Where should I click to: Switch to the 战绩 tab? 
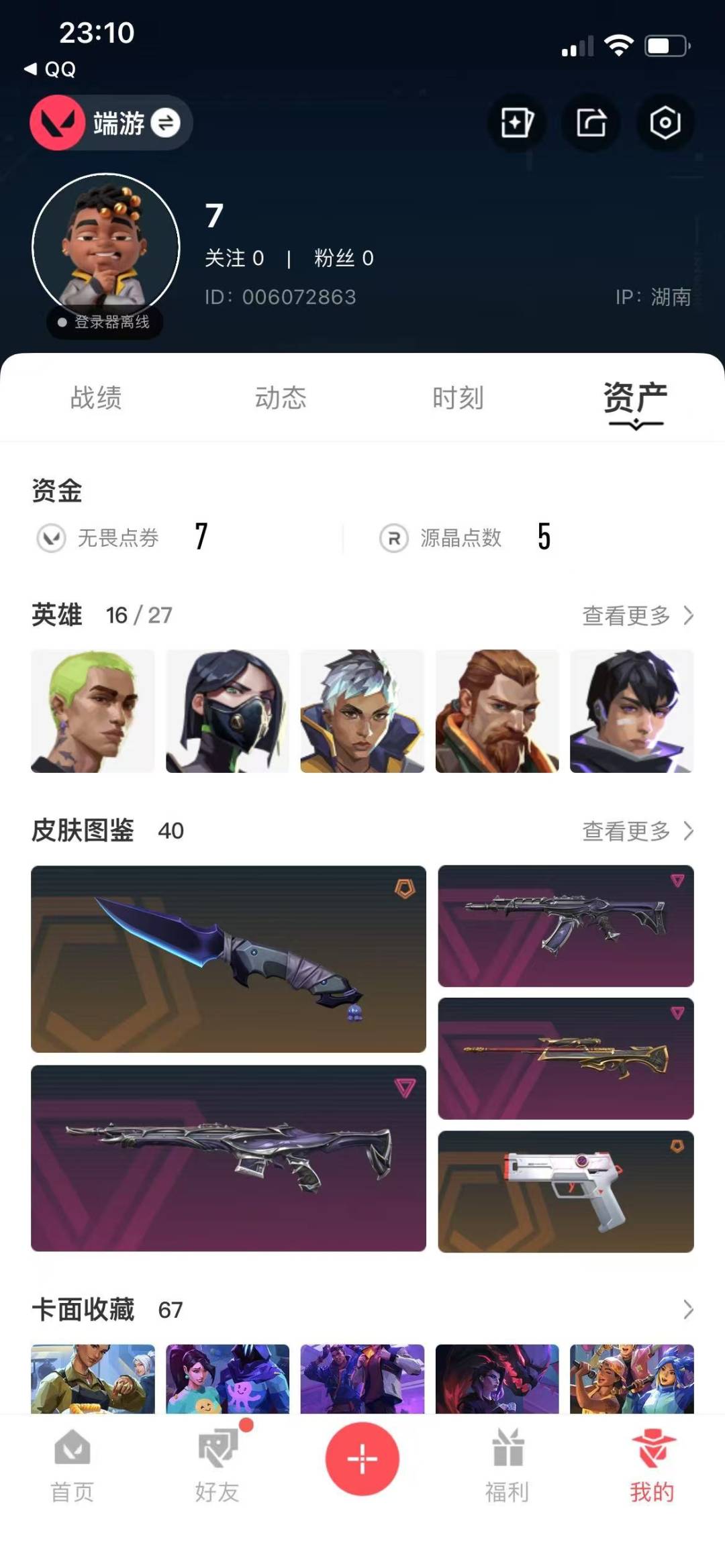tap(96, 398)
